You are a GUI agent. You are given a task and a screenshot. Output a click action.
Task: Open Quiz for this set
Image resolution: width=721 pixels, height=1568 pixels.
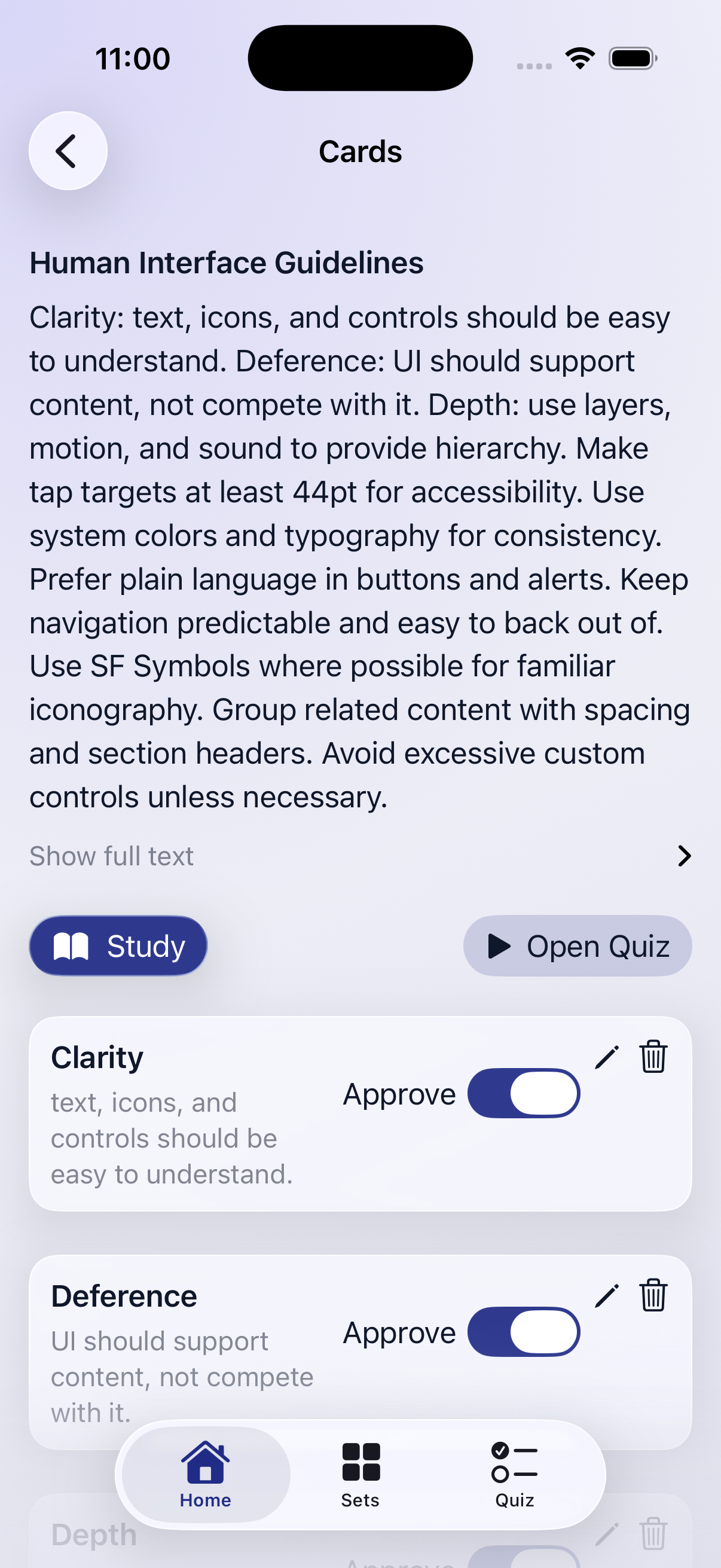[577, 946]
